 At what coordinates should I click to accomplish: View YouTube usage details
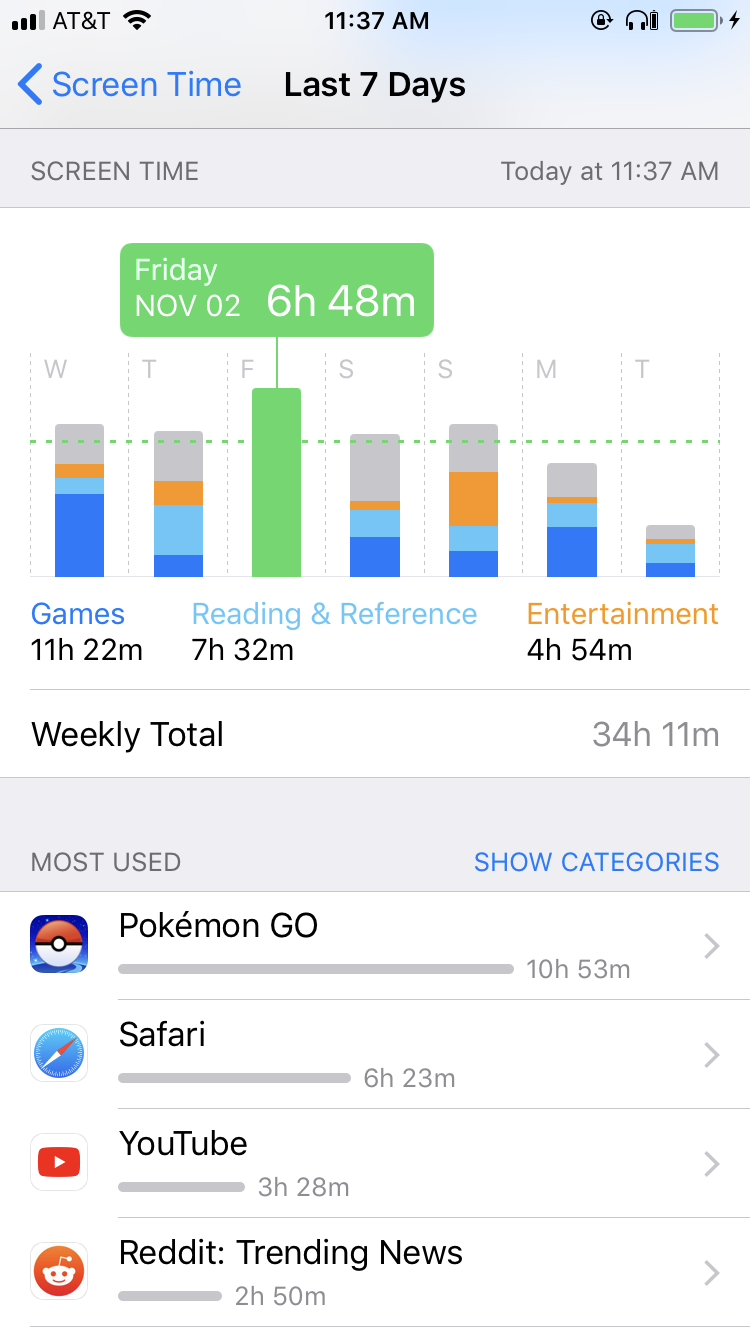click(x=375, y=1164)
